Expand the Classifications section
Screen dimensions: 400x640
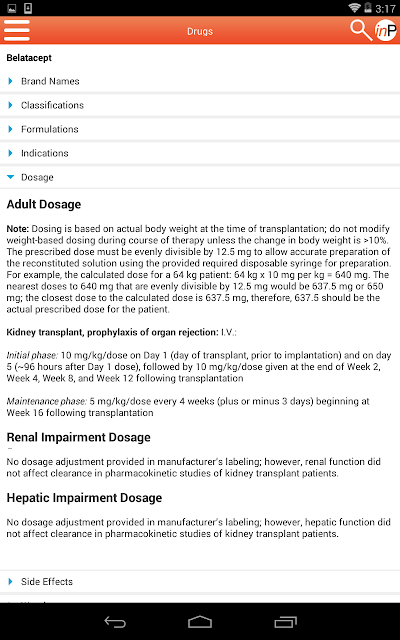tap(200, 105)
